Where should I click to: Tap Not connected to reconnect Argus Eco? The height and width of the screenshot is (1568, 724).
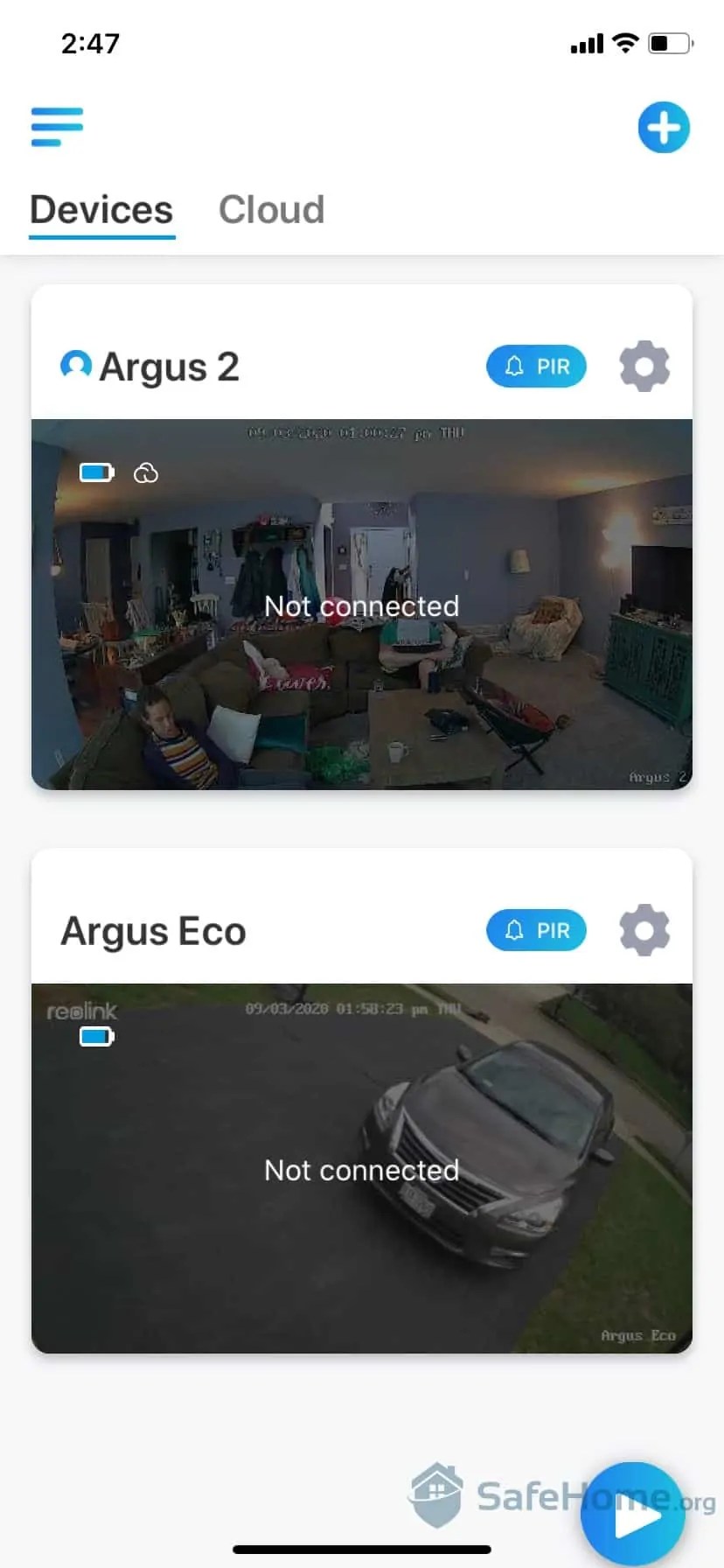coord(361,1170)
